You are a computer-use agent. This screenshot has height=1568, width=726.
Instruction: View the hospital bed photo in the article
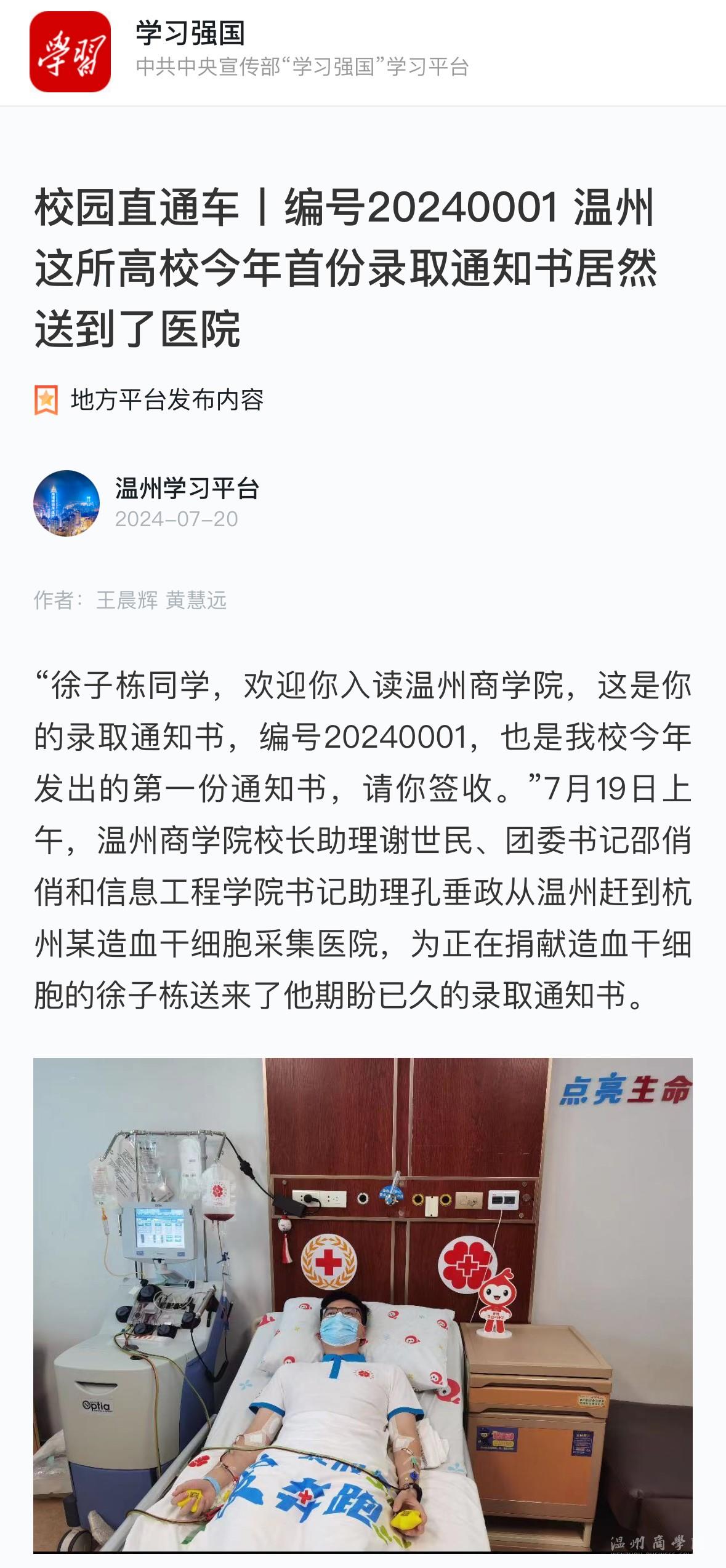363,1305
